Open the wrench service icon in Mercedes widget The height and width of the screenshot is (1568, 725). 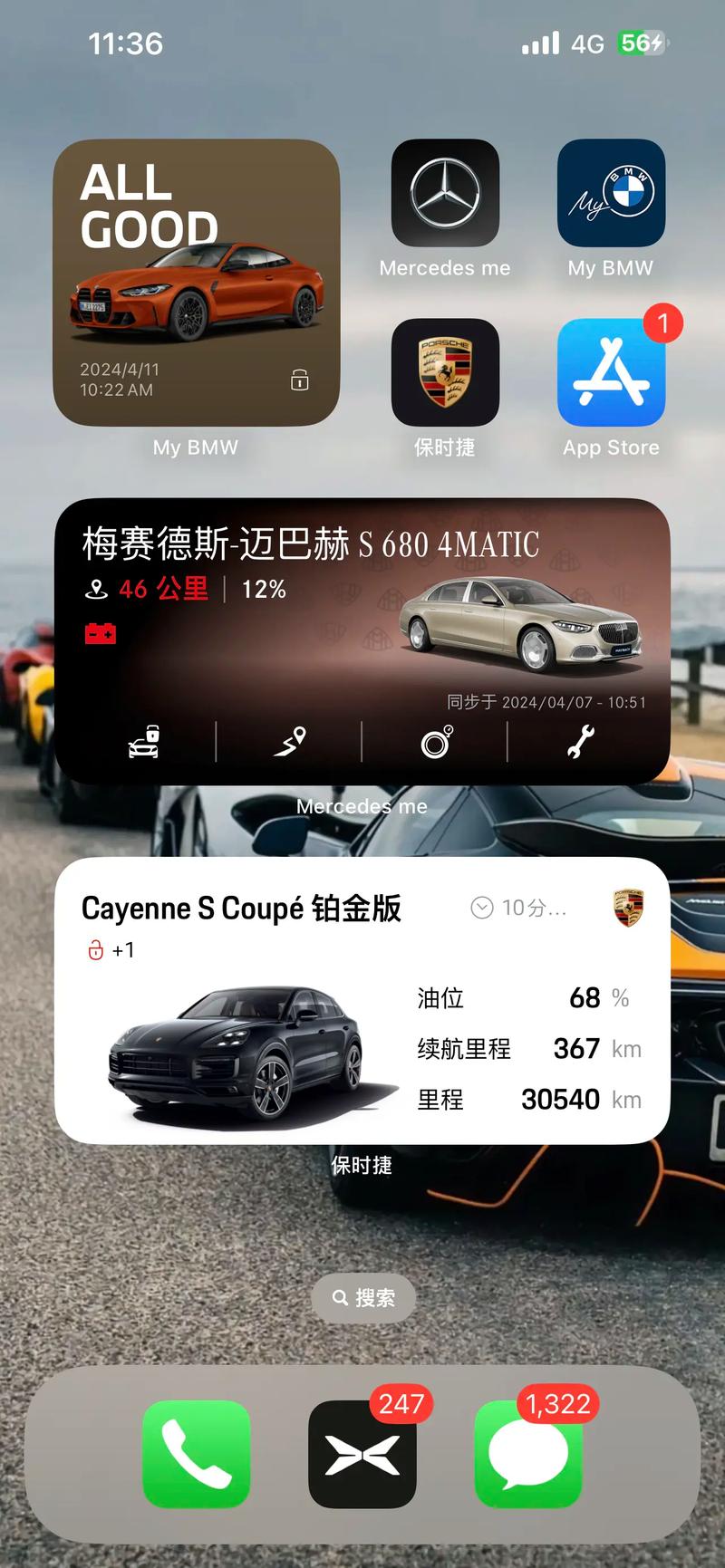(x=581, y=742)
